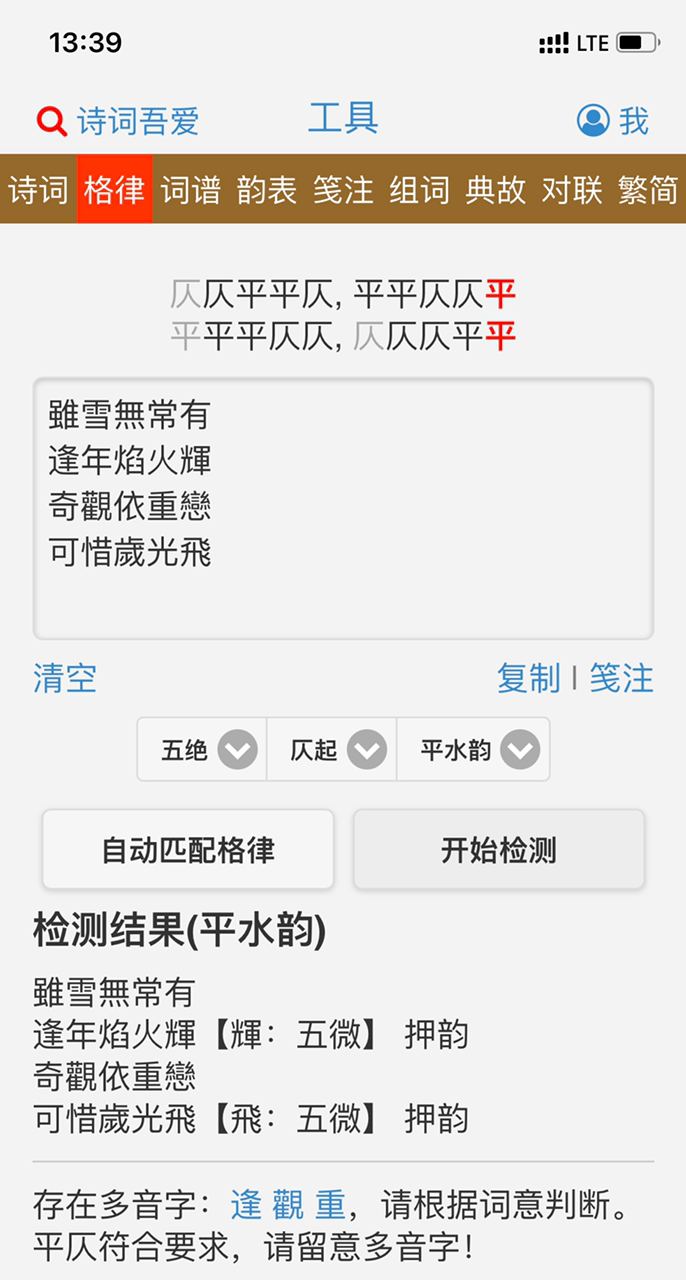The image size is (686, 1280).
Task: Tap the poem text input box
Action: [343, 508]
